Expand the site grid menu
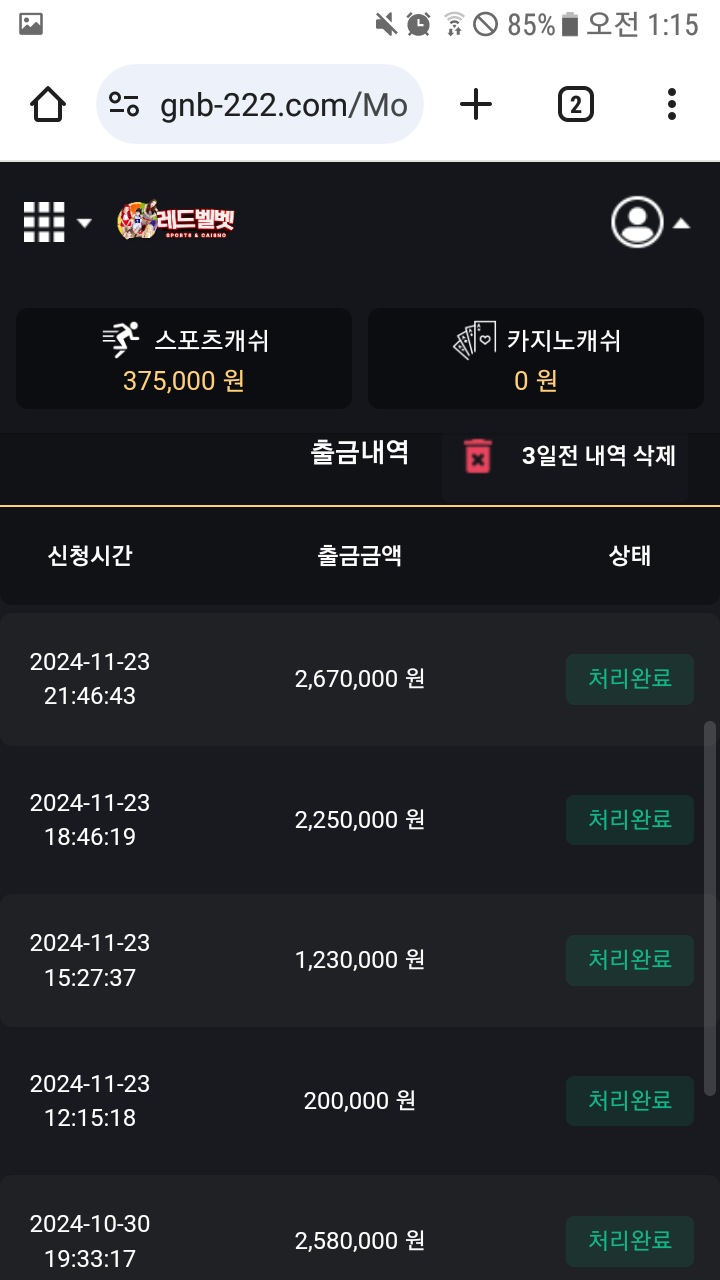This screenshot has height=1280, width=720. [56, 222]
